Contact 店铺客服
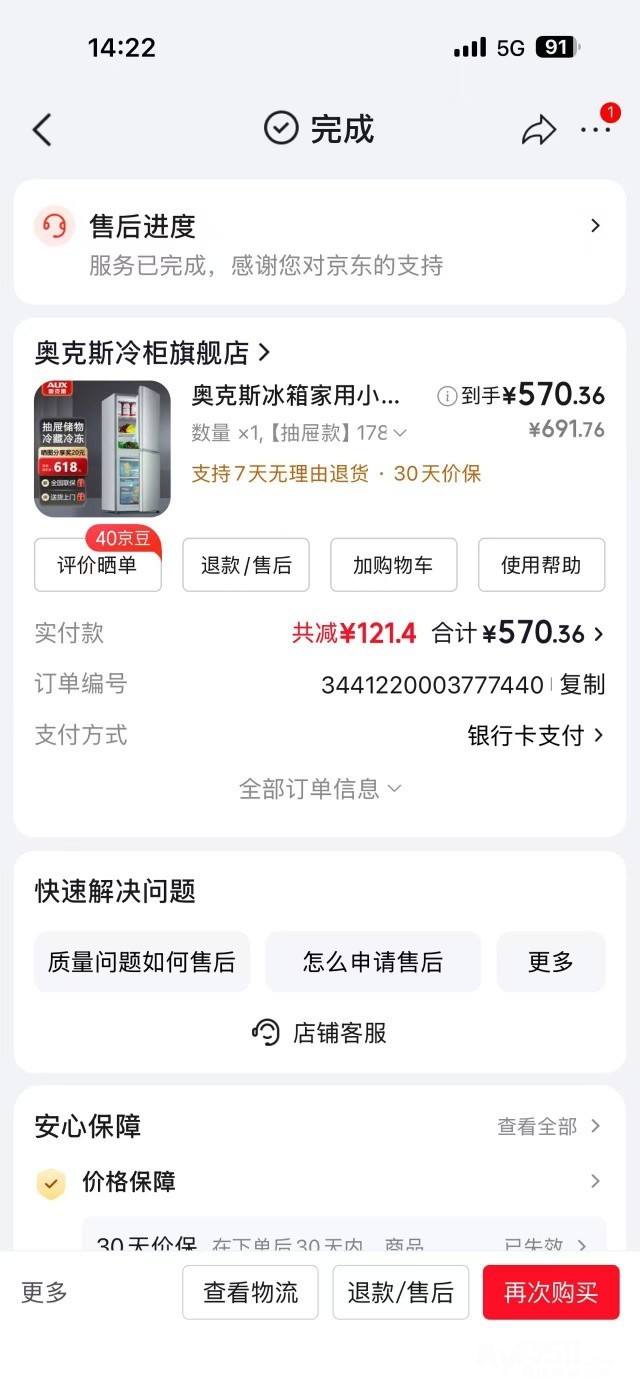640x1391 pixels. pyautogui.click(x=320, y=1033)
